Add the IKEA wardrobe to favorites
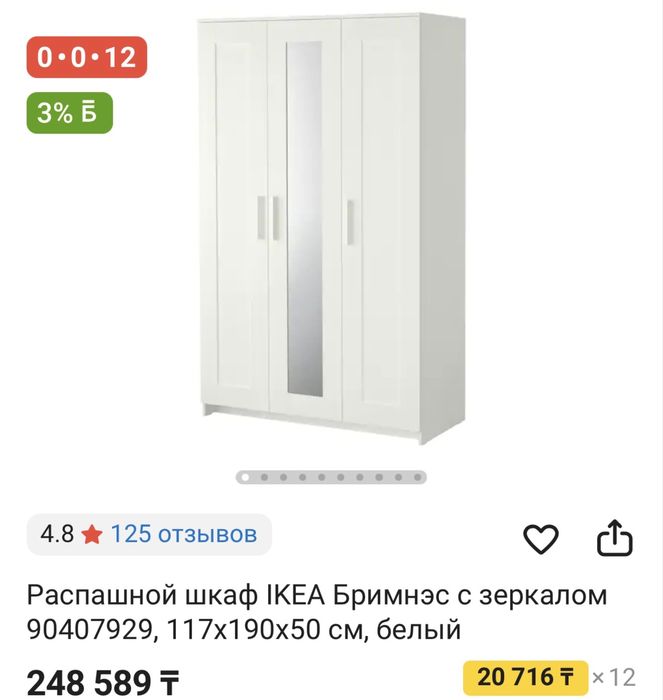This screenshot has height=700, width=663. [x=541, y=540]
